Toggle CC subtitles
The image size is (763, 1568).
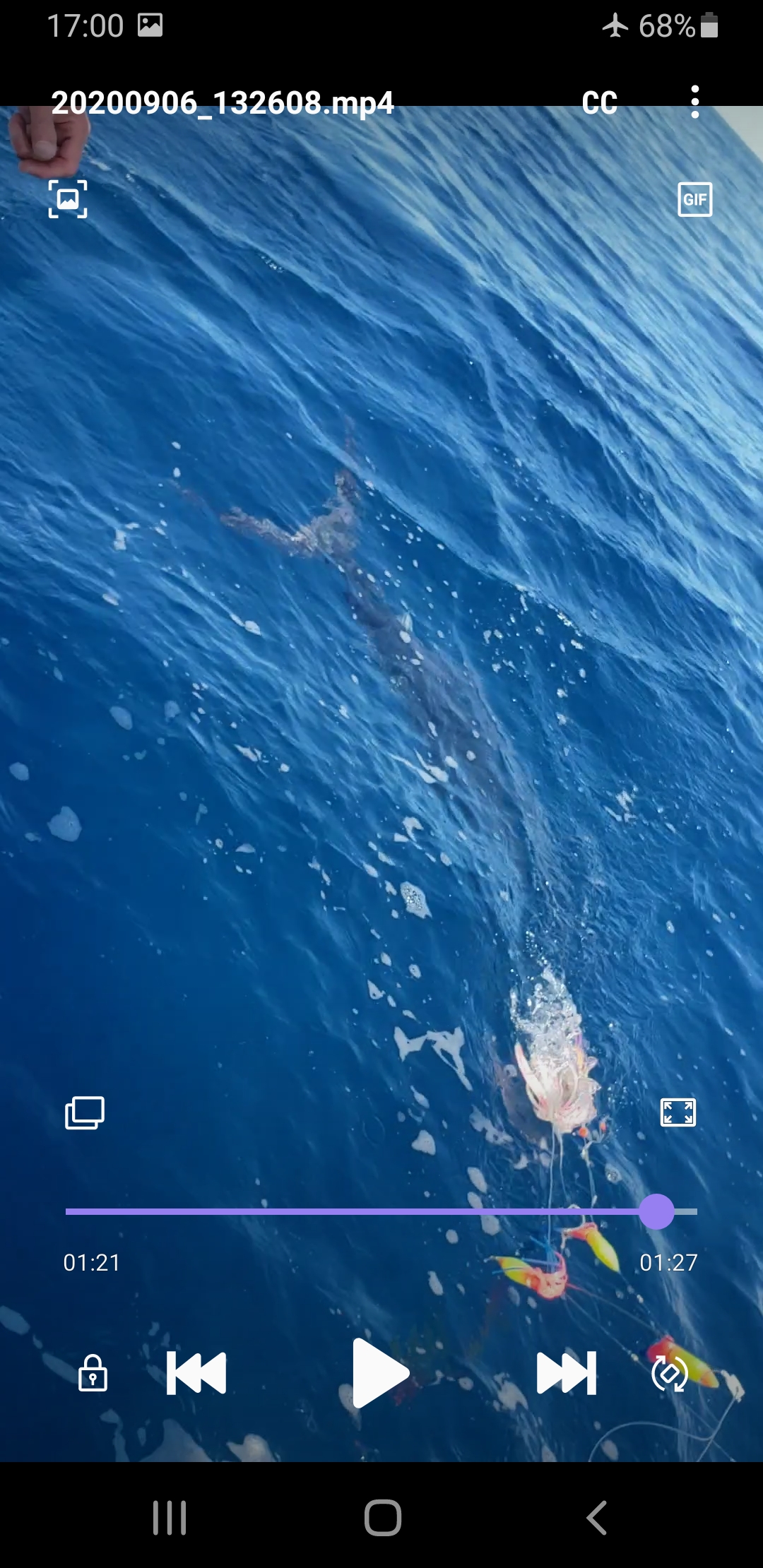[x=599, y=103]
